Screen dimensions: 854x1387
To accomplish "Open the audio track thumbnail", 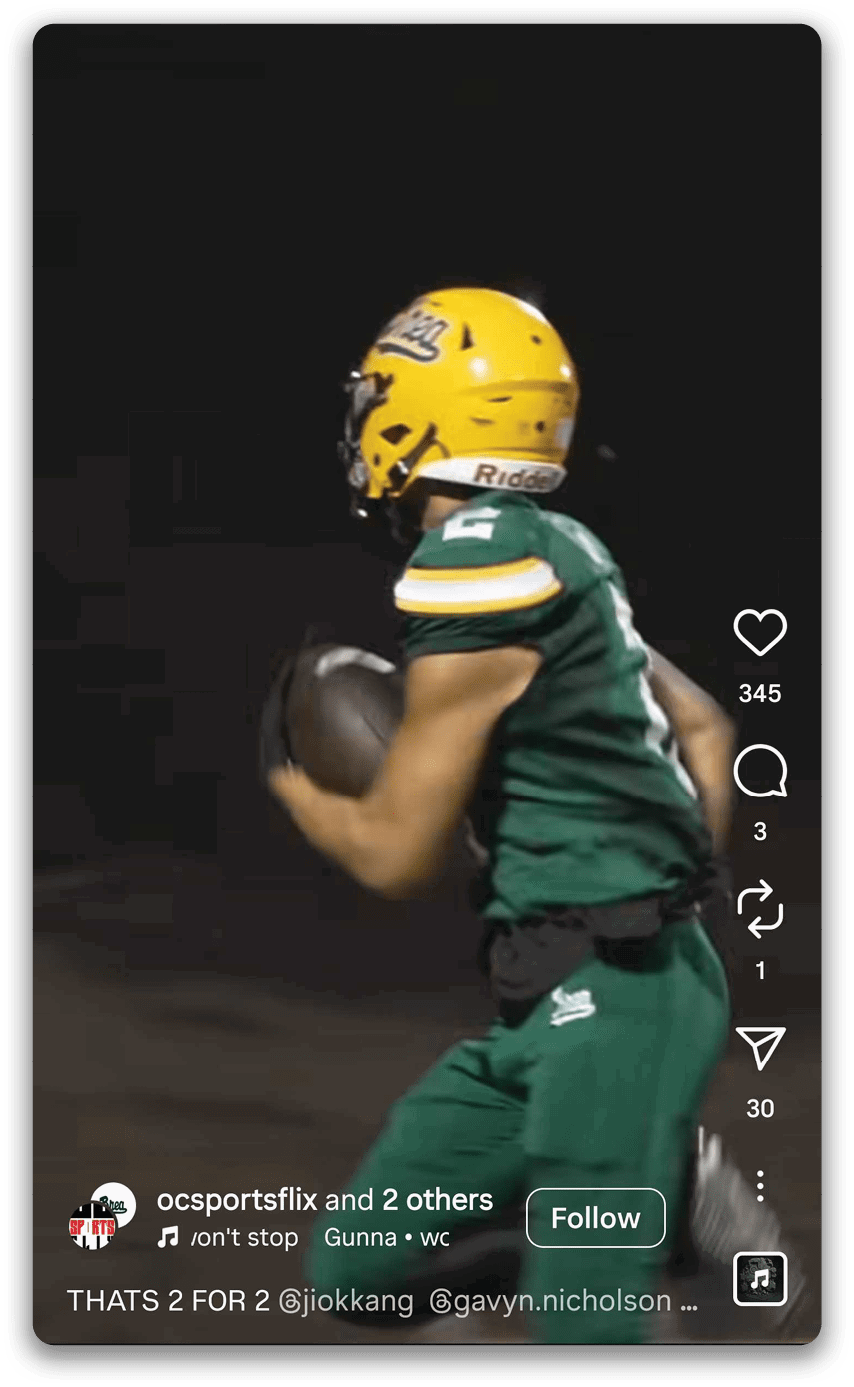I will click(760, 1278).
